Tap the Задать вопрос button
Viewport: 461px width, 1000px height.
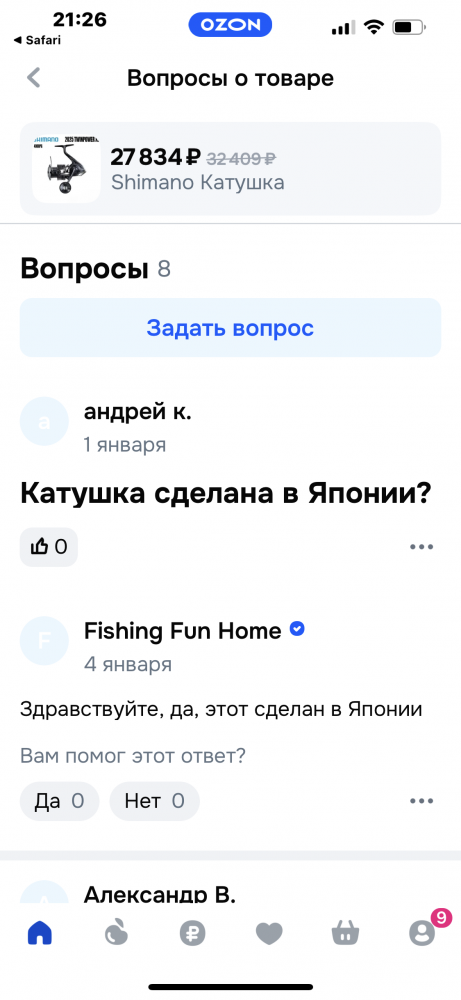(x=230, y=328)
